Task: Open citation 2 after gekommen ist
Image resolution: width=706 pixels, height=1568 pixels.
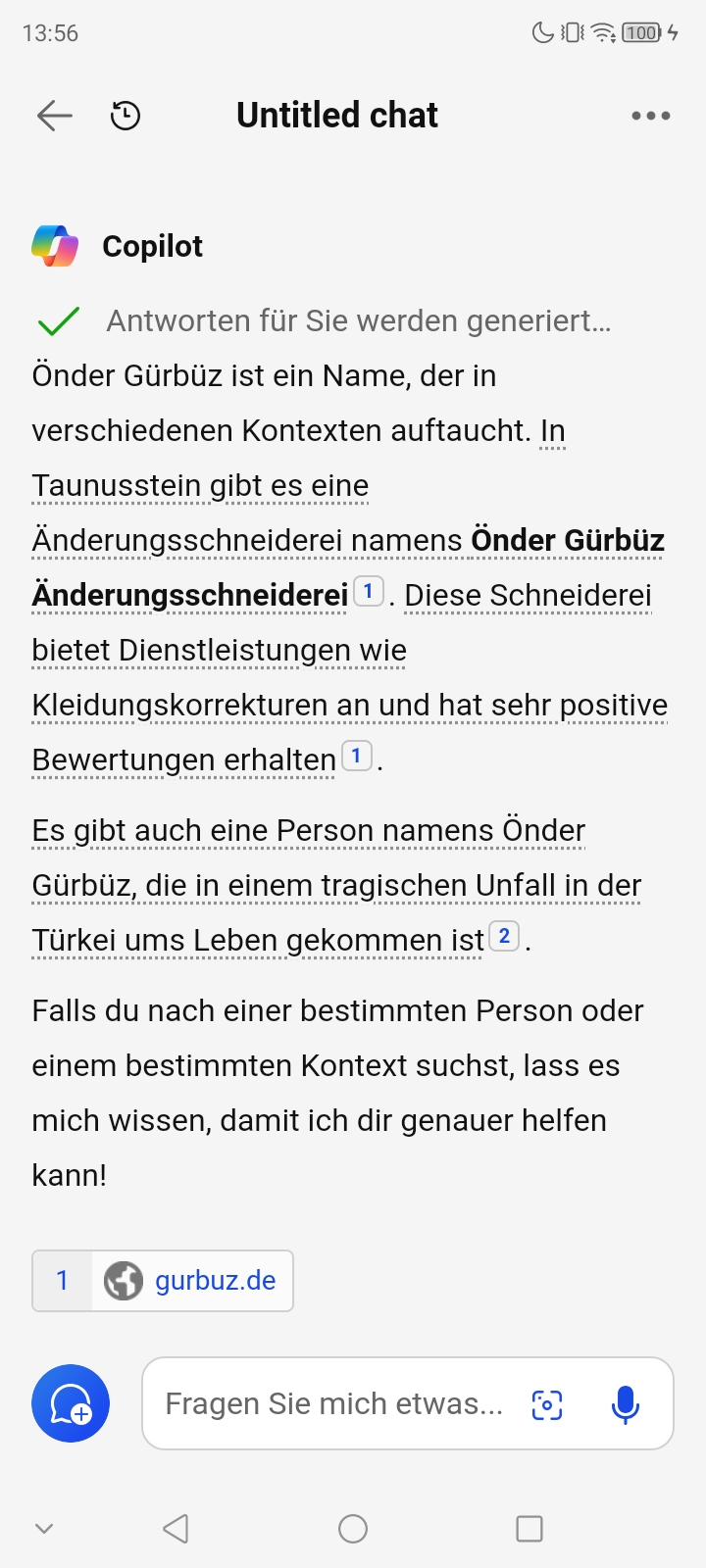Action: [504, 936]
